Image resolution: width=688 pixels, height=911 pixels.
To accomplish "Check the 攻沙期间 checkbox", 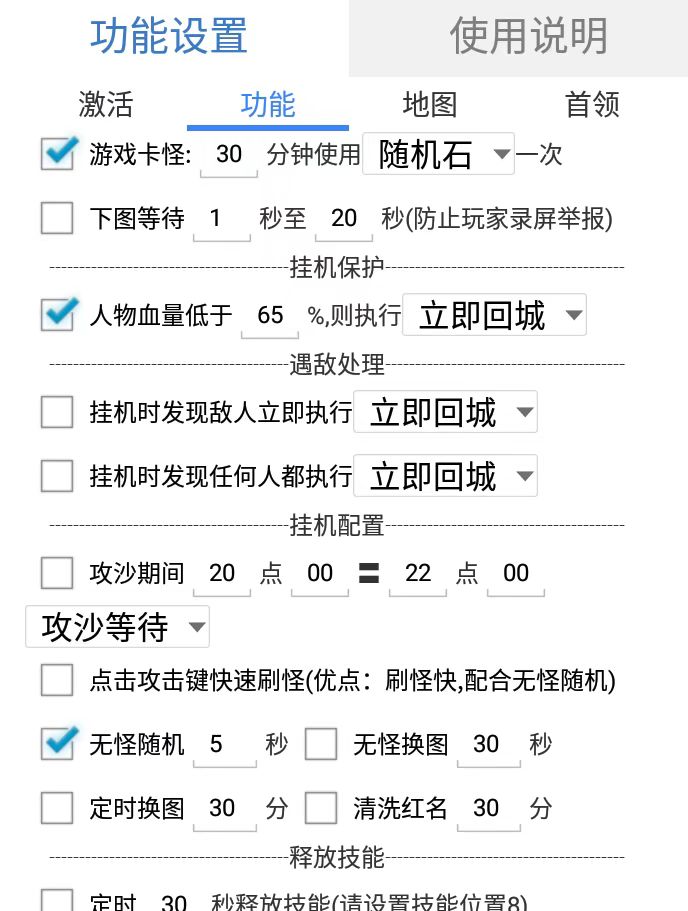I will pos(57,573).
